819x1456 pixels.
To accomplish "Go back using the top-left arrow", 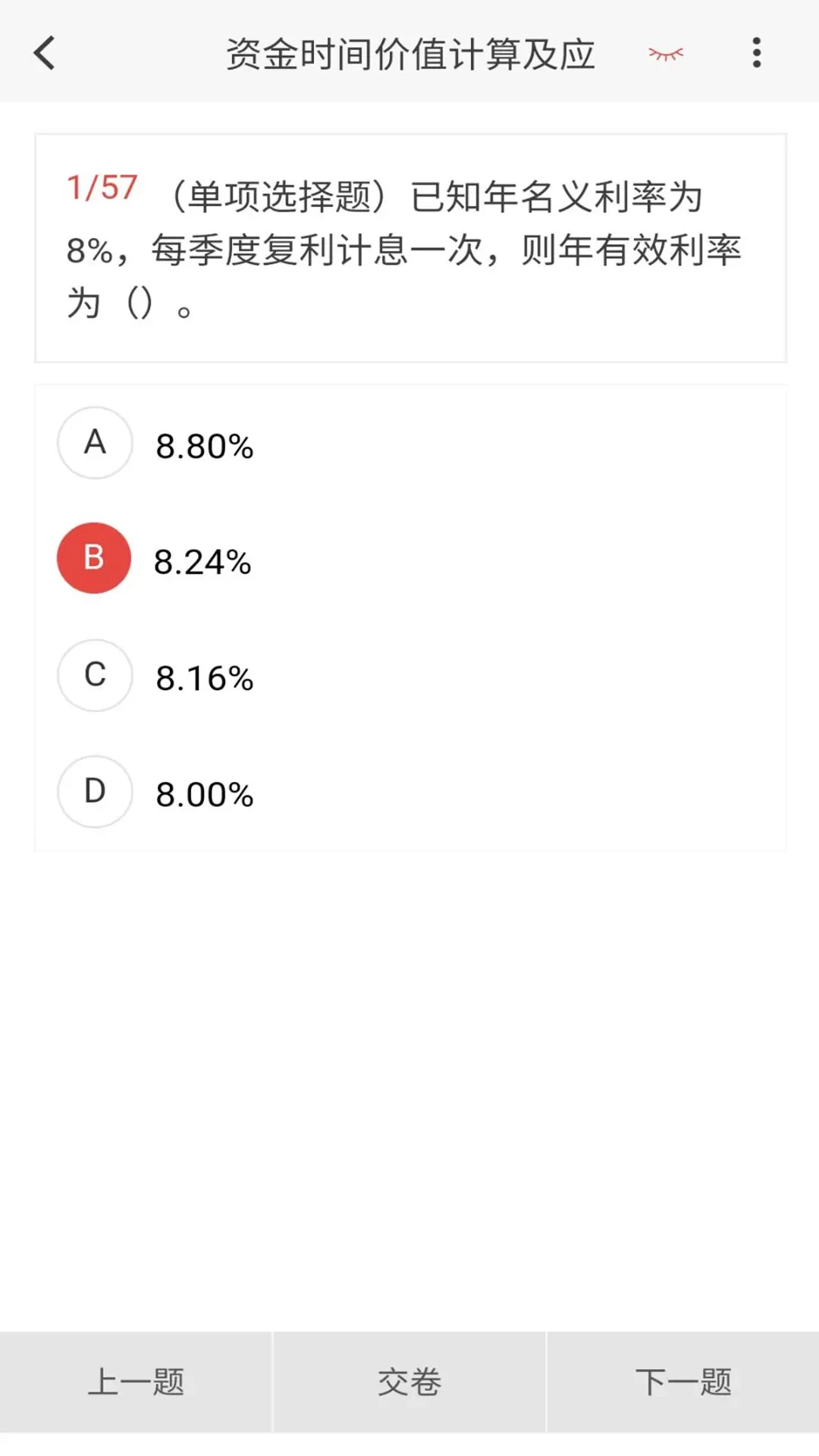I will (45, 53).
